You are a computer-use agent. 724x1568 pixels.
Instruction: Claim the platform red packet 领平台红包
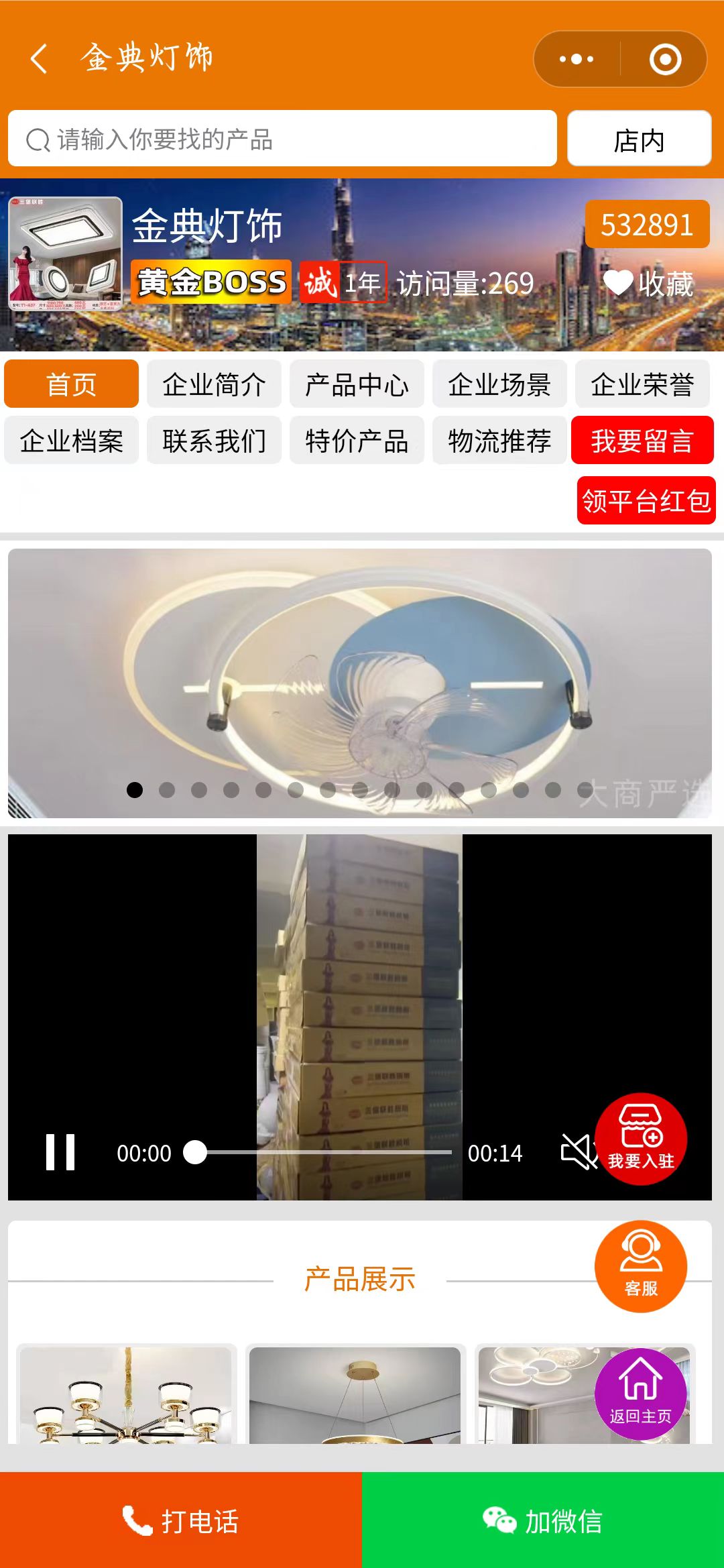point(646,500)
